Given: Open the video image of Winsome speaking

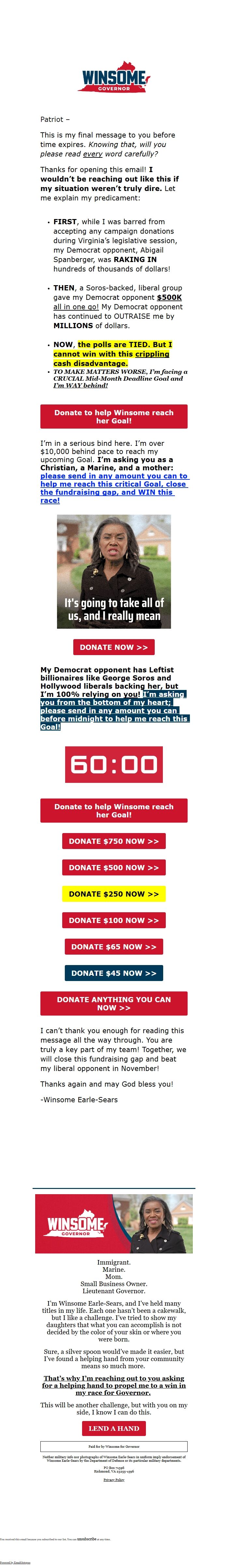Looking at the screenshot, I should 114,572.
